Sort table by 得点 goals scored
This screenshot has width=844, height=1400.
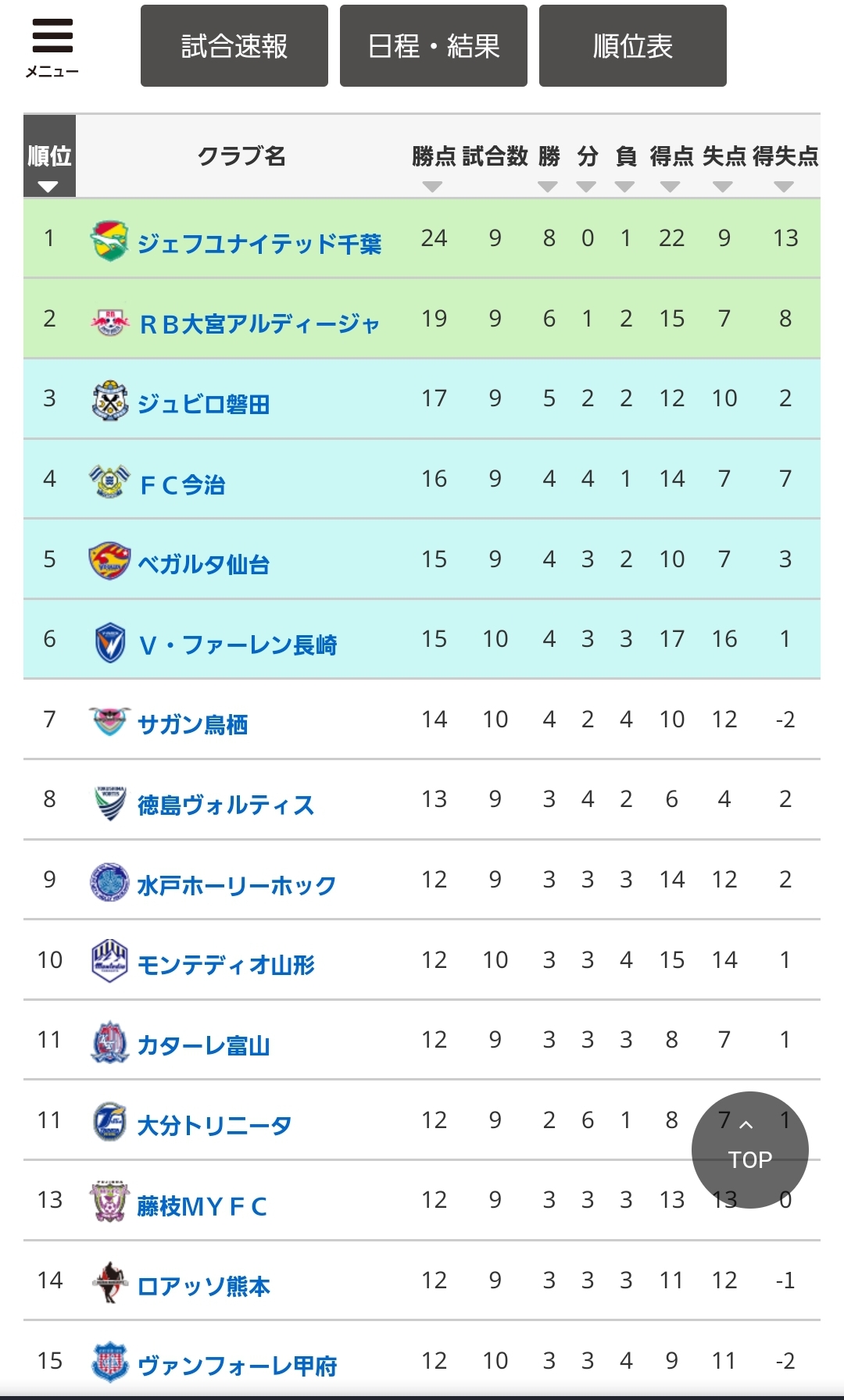pyautogui.click(x=671, y=166)
